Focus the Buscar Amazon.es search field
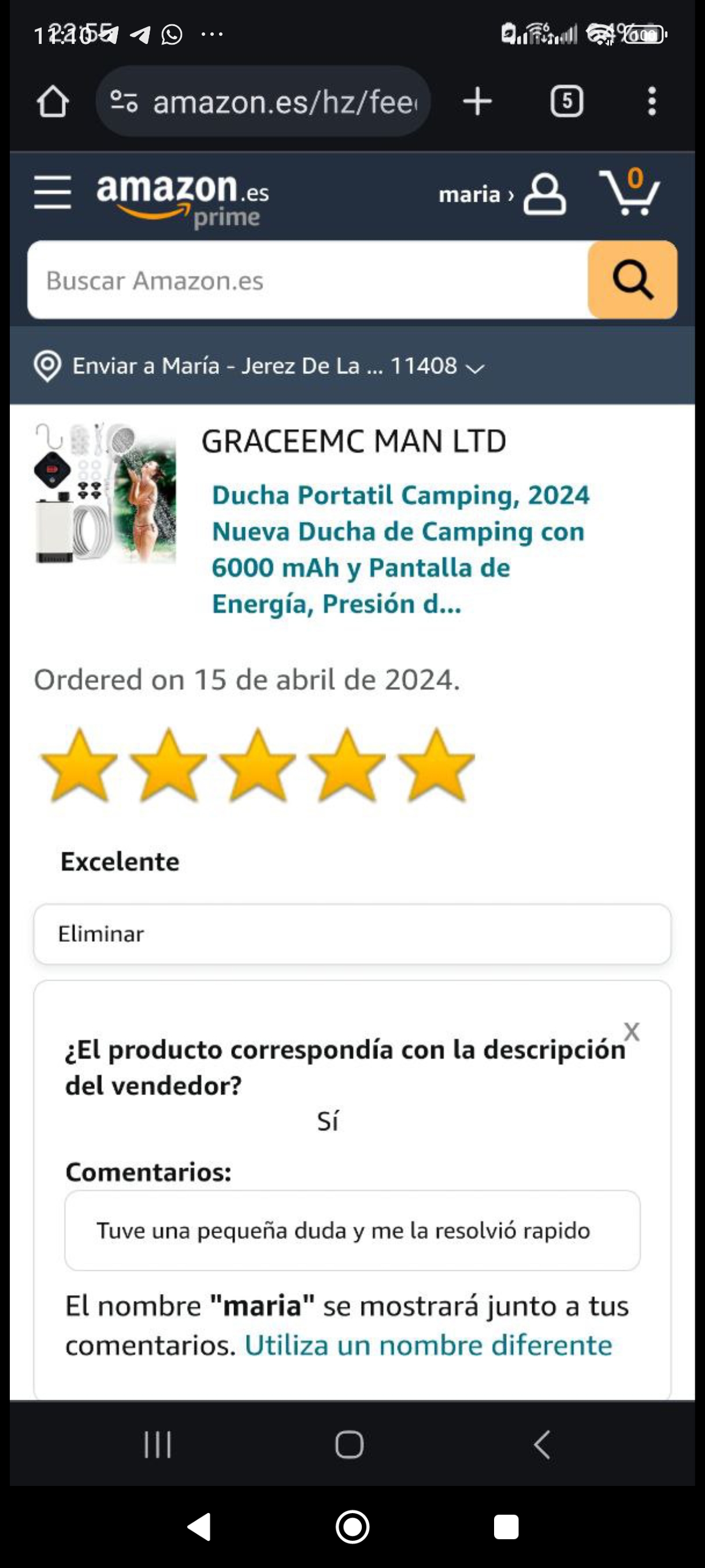 click(x=307, y=280)
